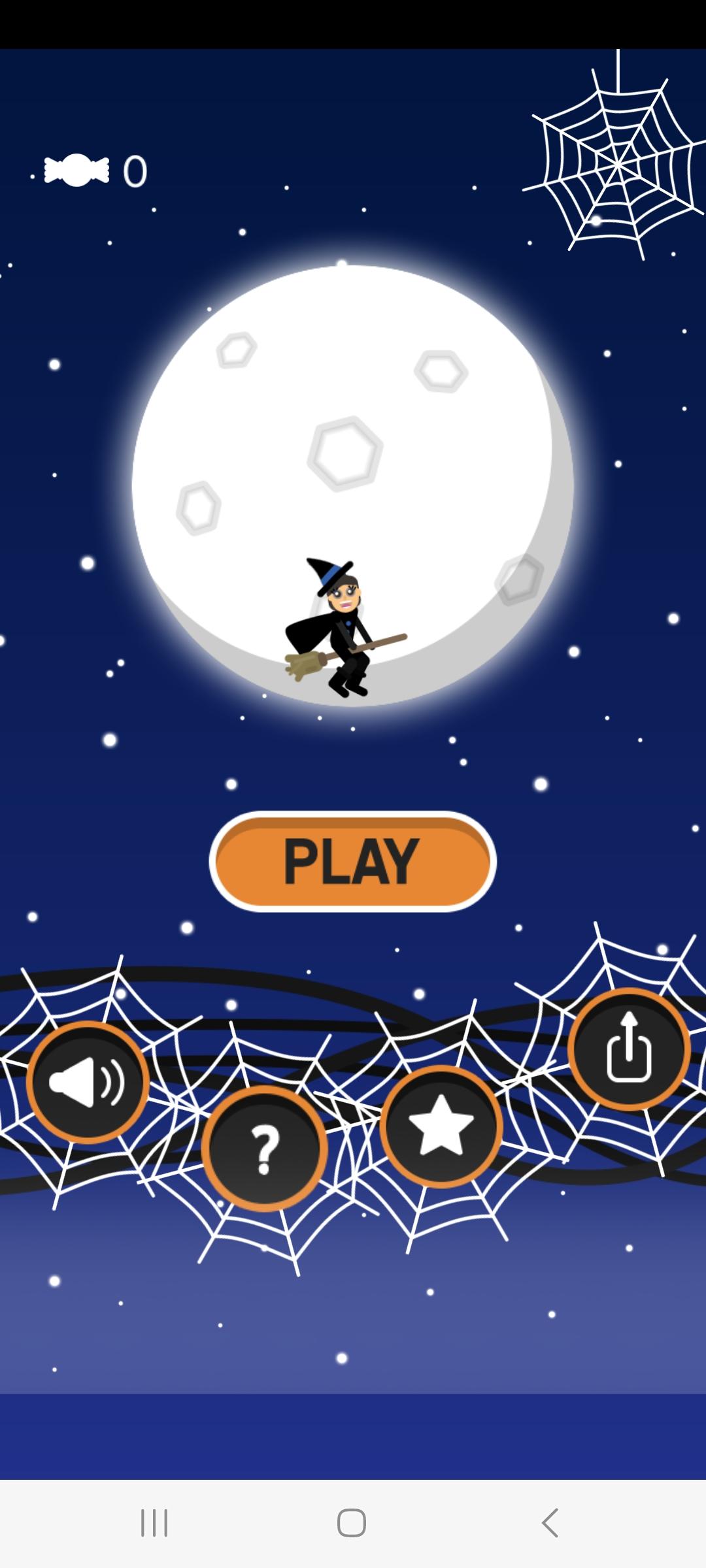Tap the star rating button
Image resolution: width=706 pixels, height=1568 pixels.
click(441, 1126)
